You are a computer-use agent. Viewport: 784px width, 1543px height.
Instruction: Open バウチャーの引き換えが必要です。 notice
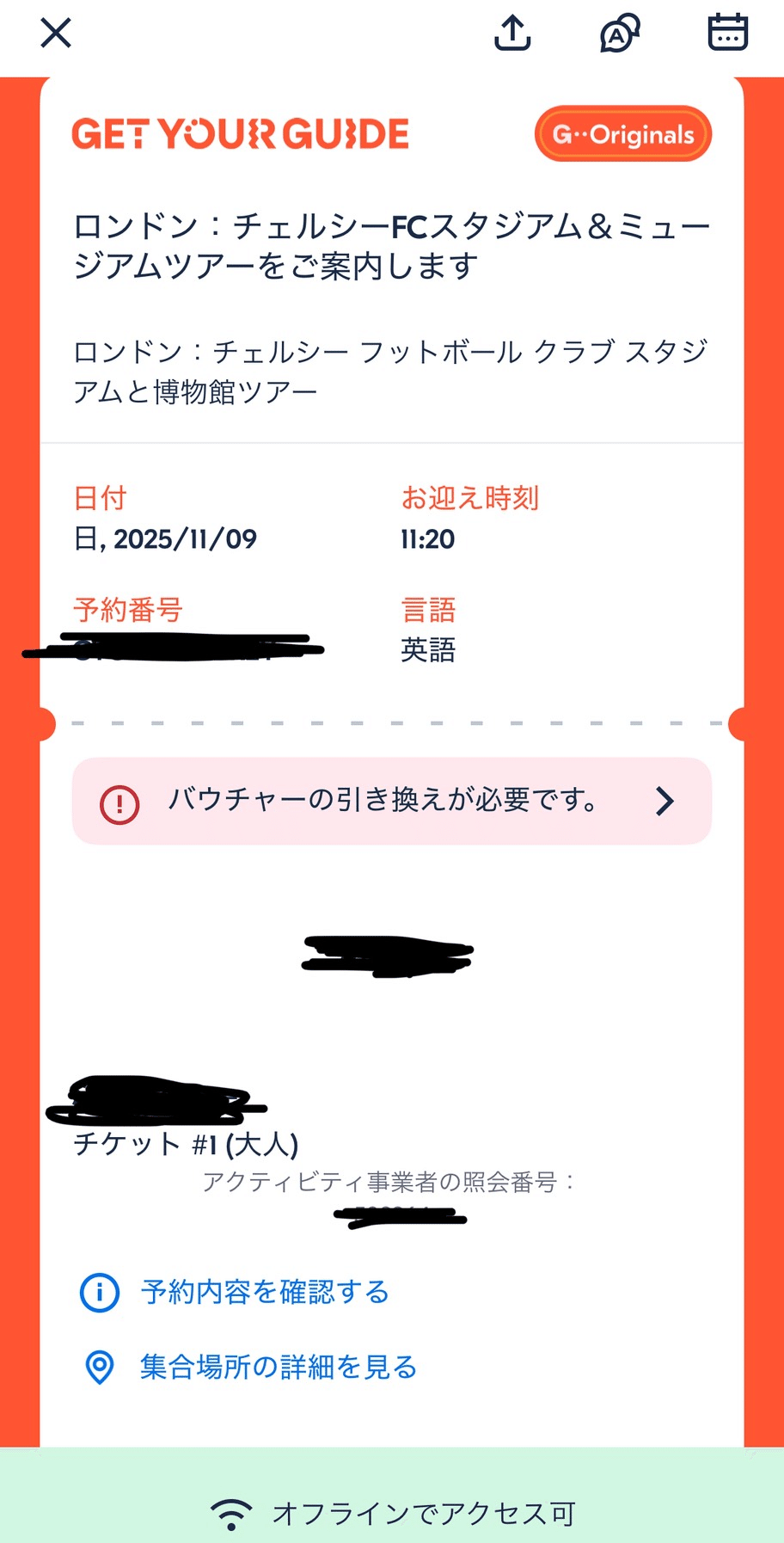click(381, 801)
